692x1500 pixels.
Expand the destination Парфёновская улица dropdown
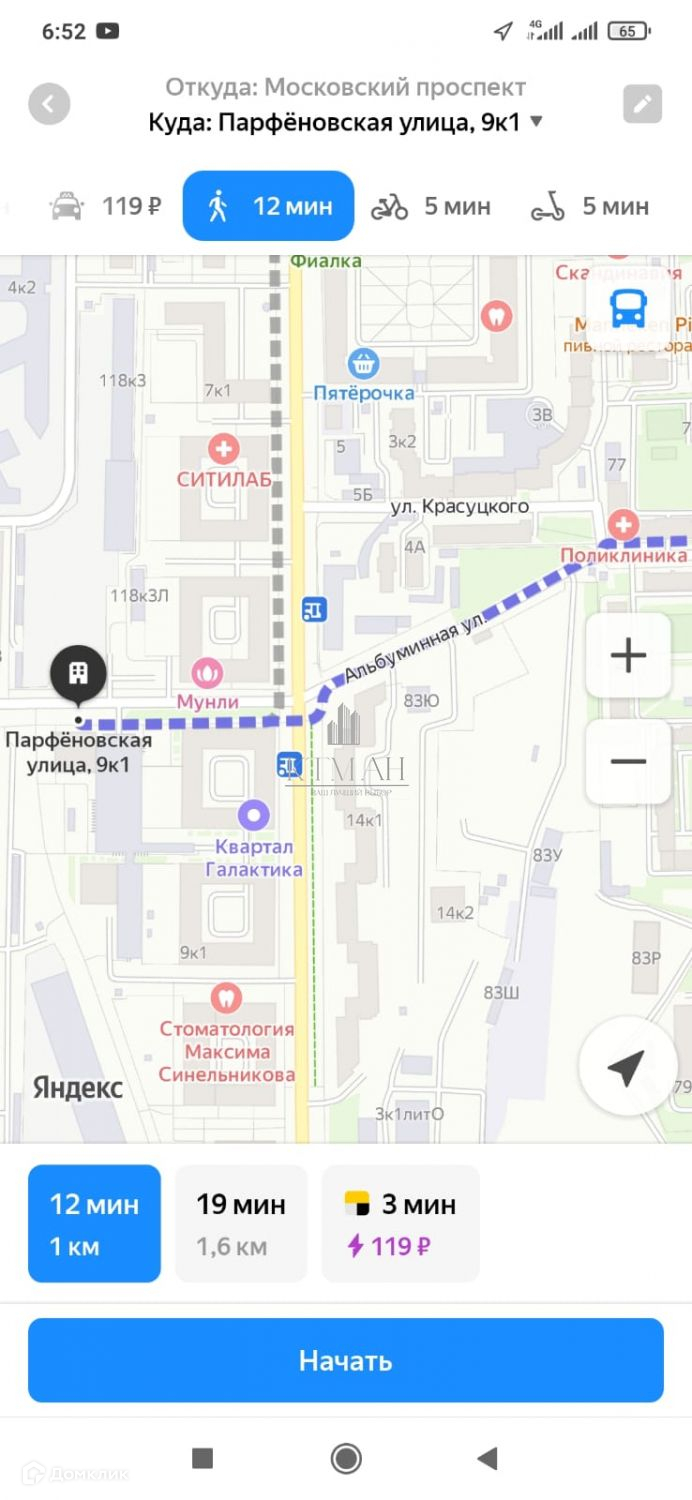[536, 122]
